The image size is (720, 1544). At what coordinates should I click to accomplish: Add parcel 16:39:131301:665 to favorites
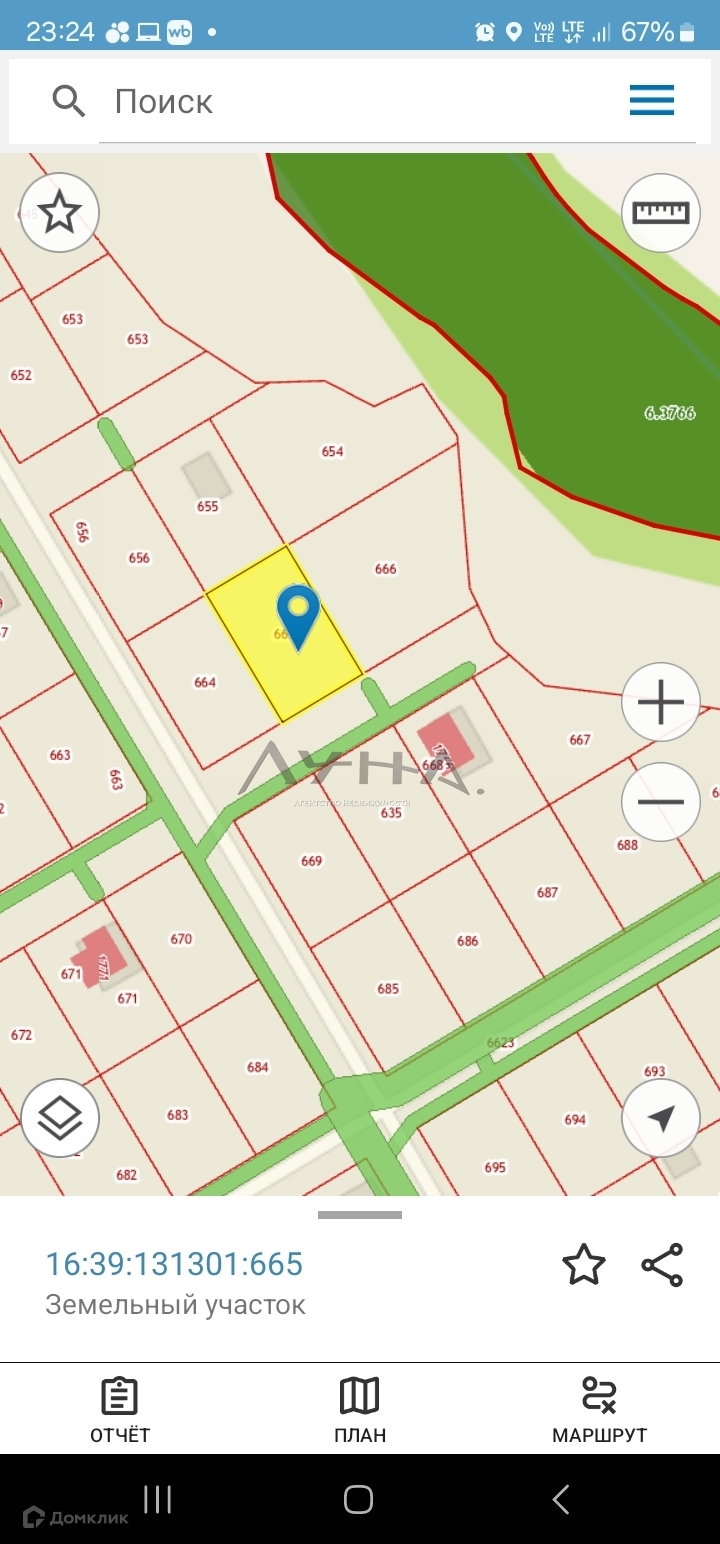coord(584,1265)
